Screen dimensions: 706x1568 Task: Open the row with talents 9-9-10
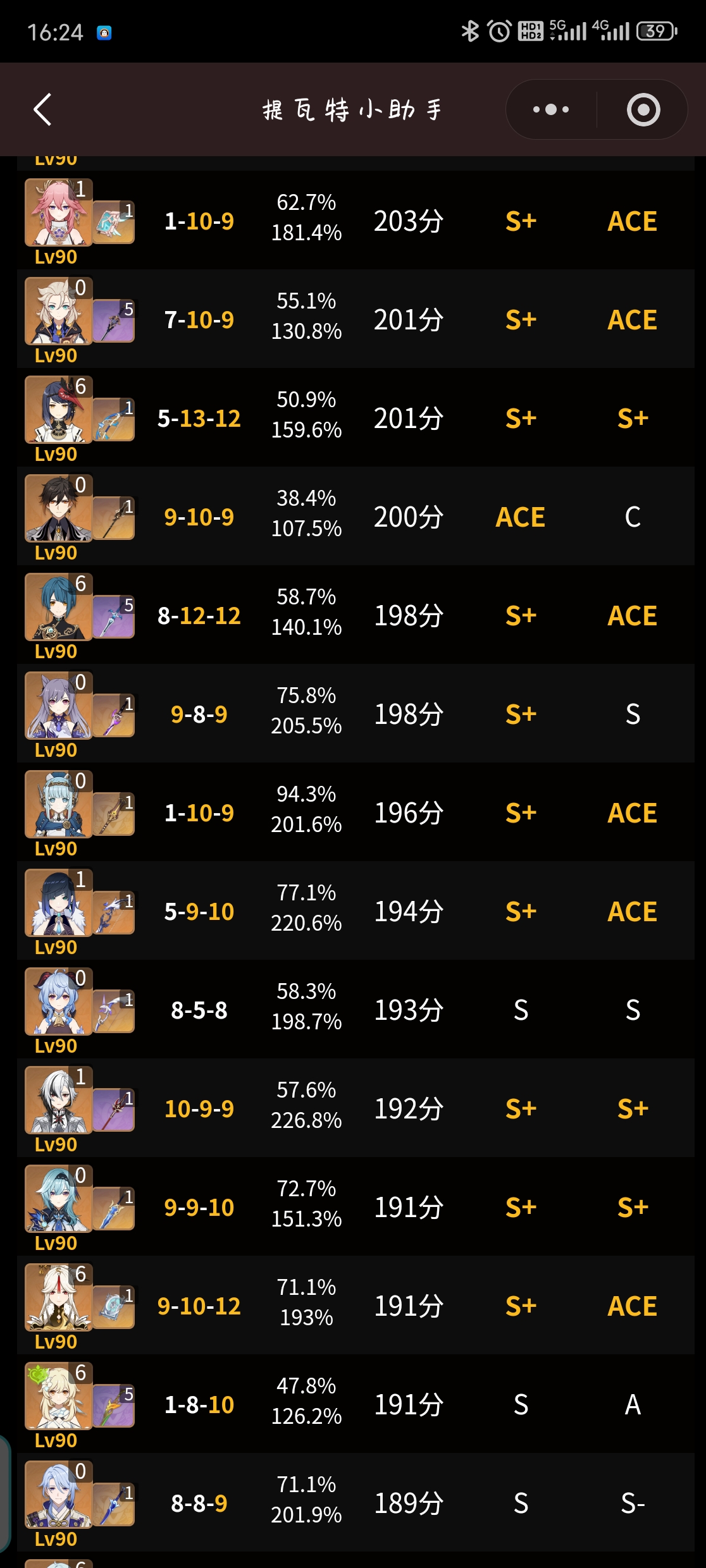(x=356, y=1207)
